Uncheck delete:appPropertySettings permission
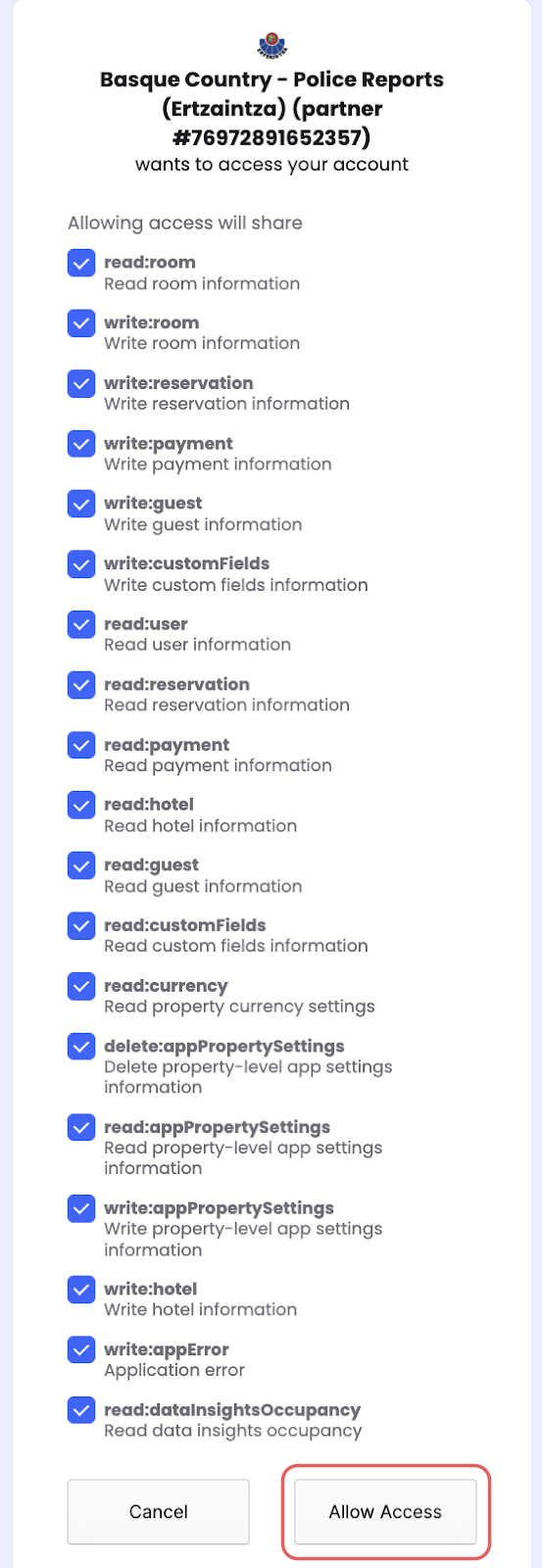This screenshot has height=1568, width=542. (81, 1047)
